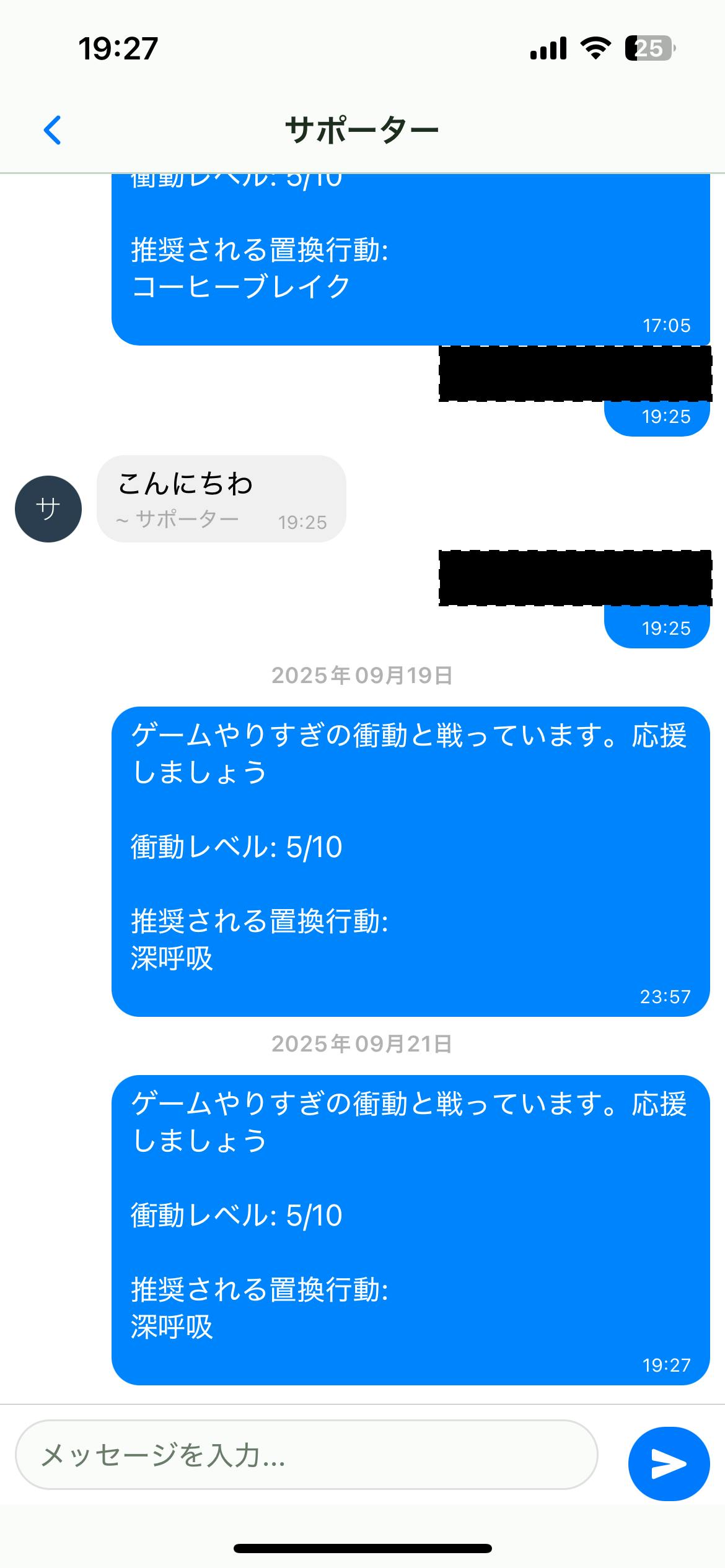The width and height of the screenshot is (725, 1568).
Task: Focus the メッセージを入力 text field
Action: click(x=306, y=1455)
